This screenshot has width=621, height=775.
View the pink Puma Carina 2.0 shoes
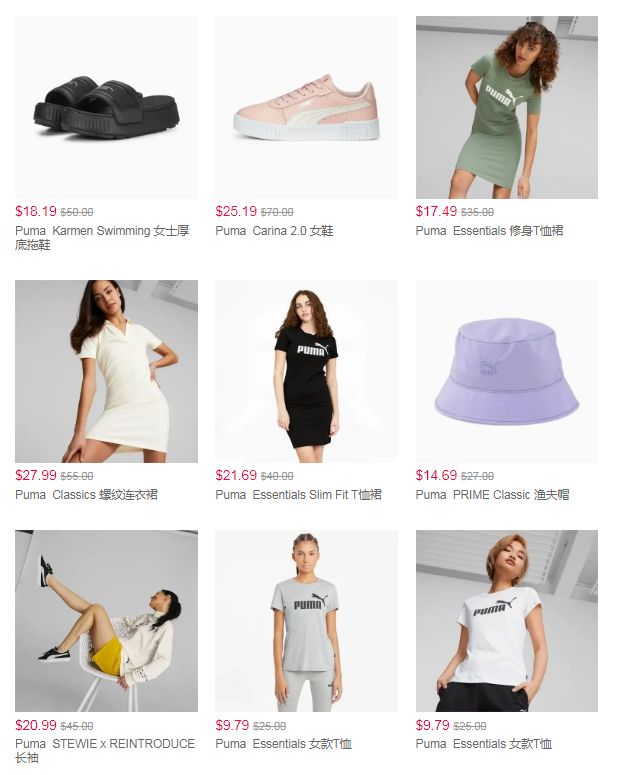tap(306, 107)
